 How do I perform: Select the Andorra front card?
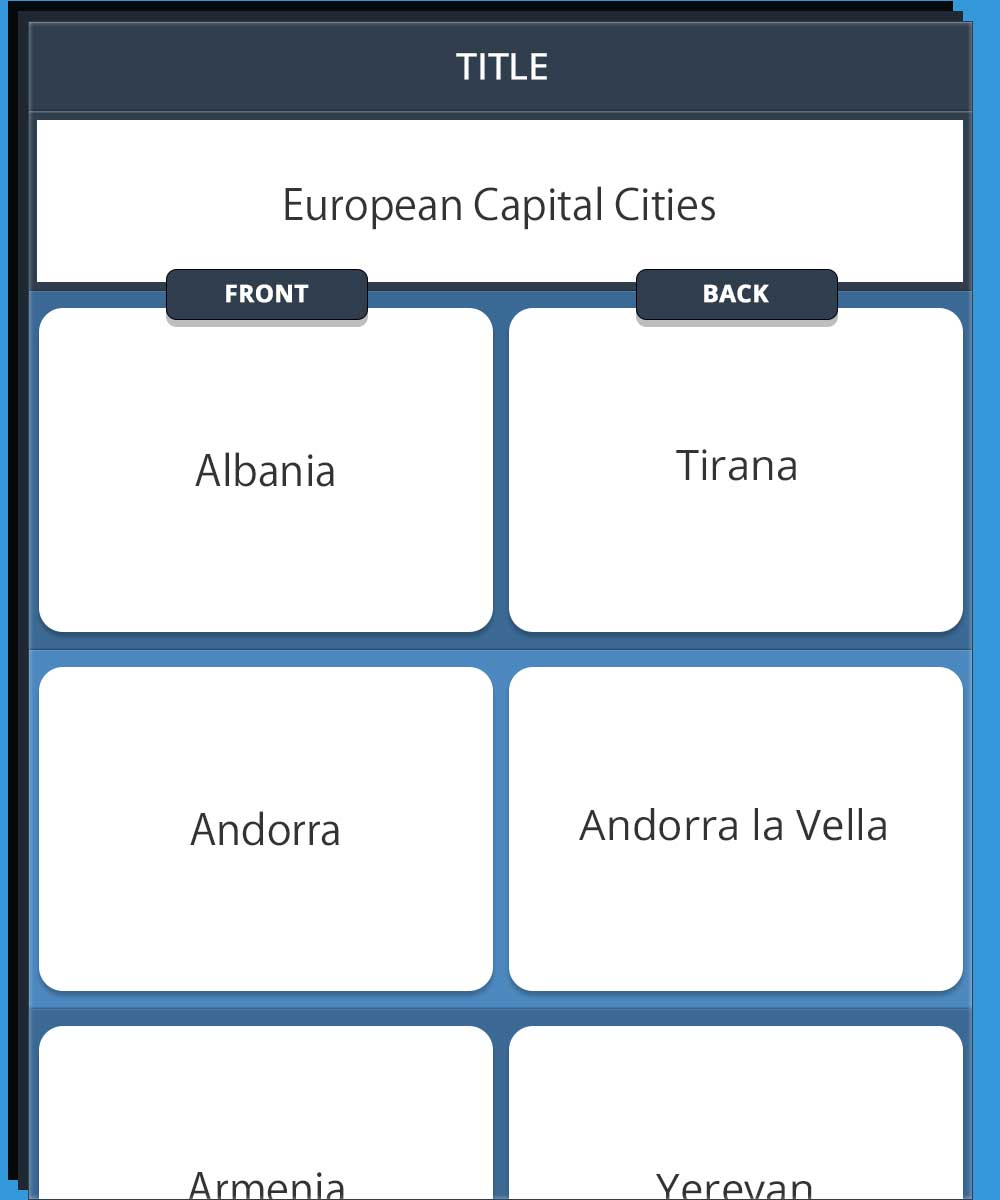click(266, 829)
